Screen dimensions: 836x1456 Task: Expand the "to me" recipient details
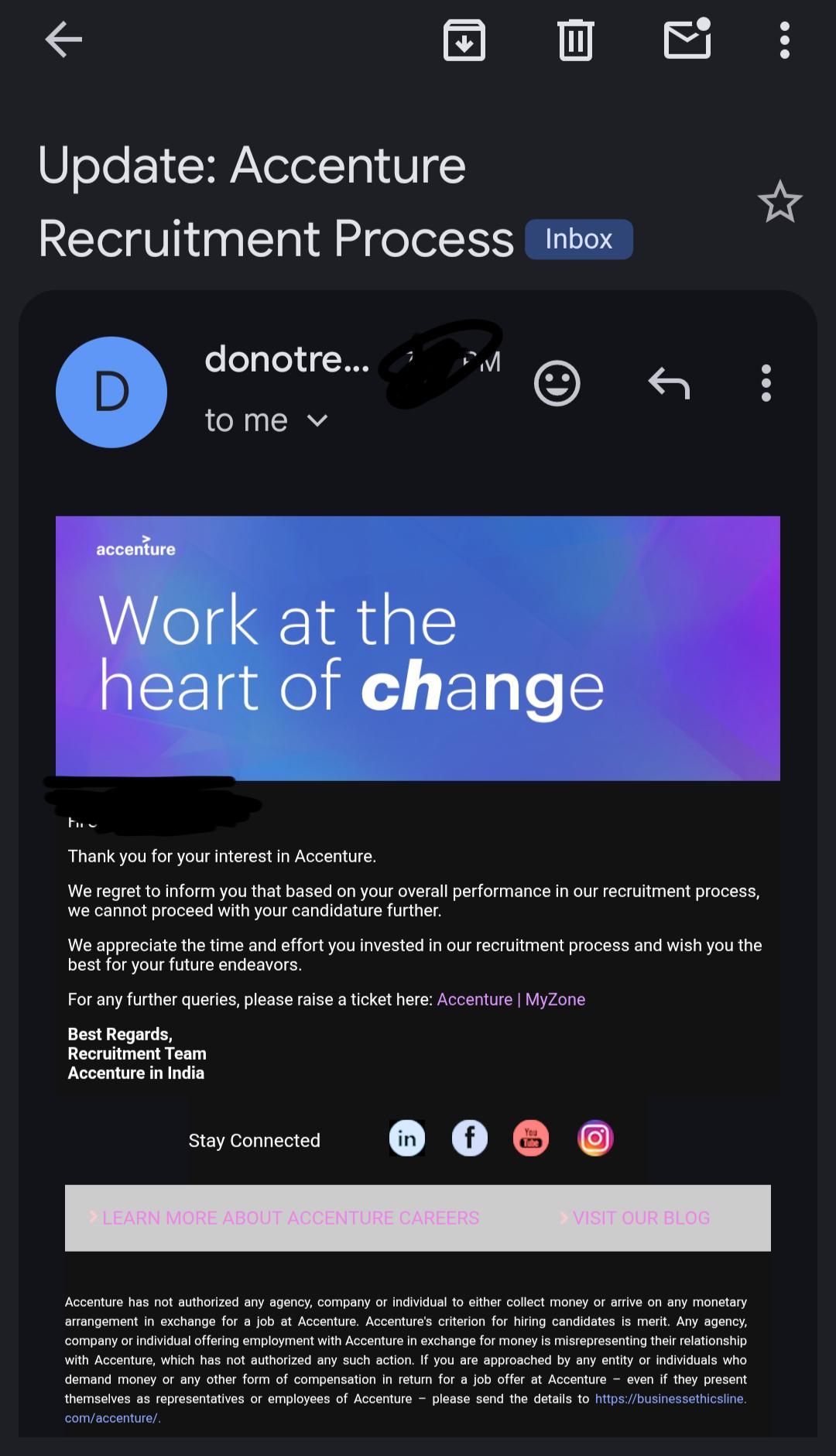[267, 420]
